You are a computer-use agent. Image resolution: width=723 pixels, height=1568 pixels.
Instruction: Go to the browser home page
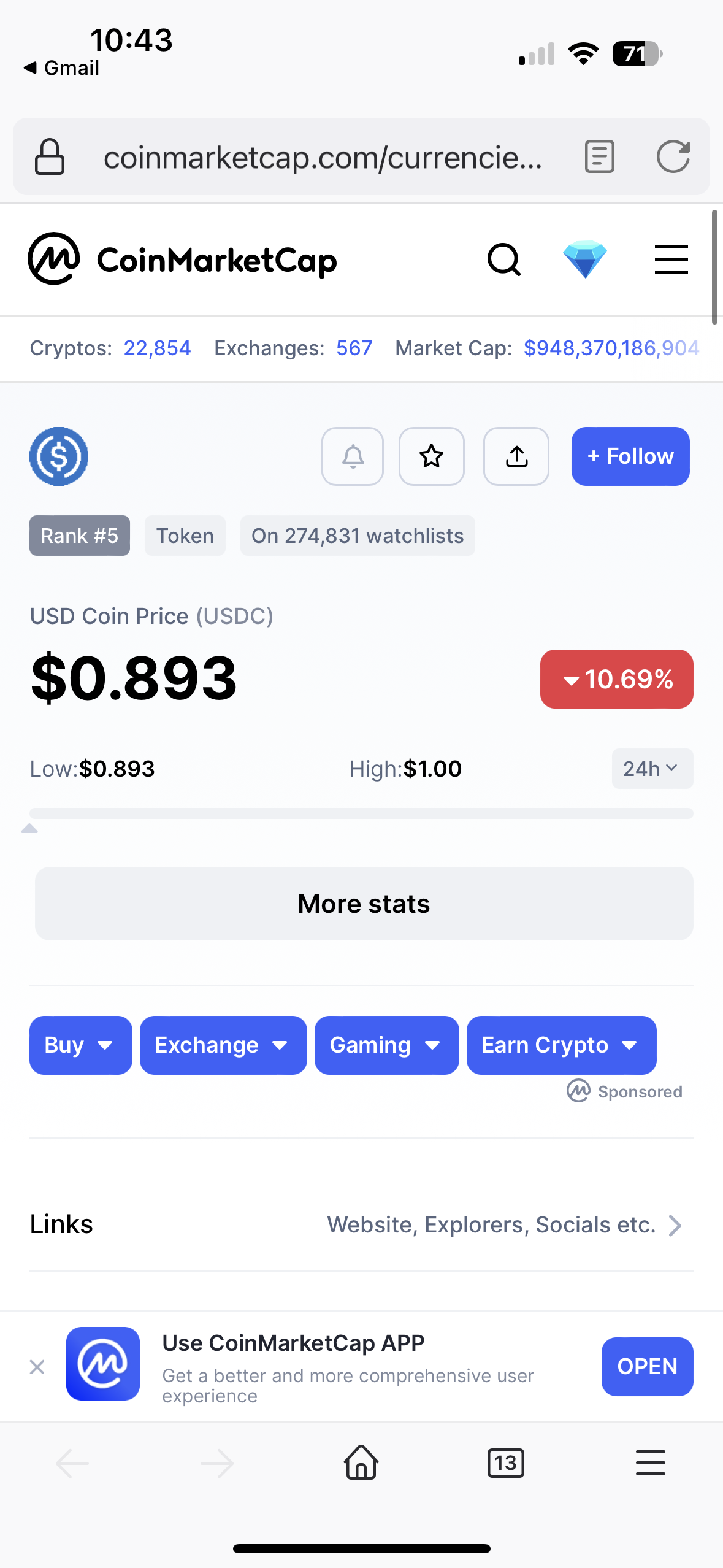pyautogui.click(x=361, y=1462)
